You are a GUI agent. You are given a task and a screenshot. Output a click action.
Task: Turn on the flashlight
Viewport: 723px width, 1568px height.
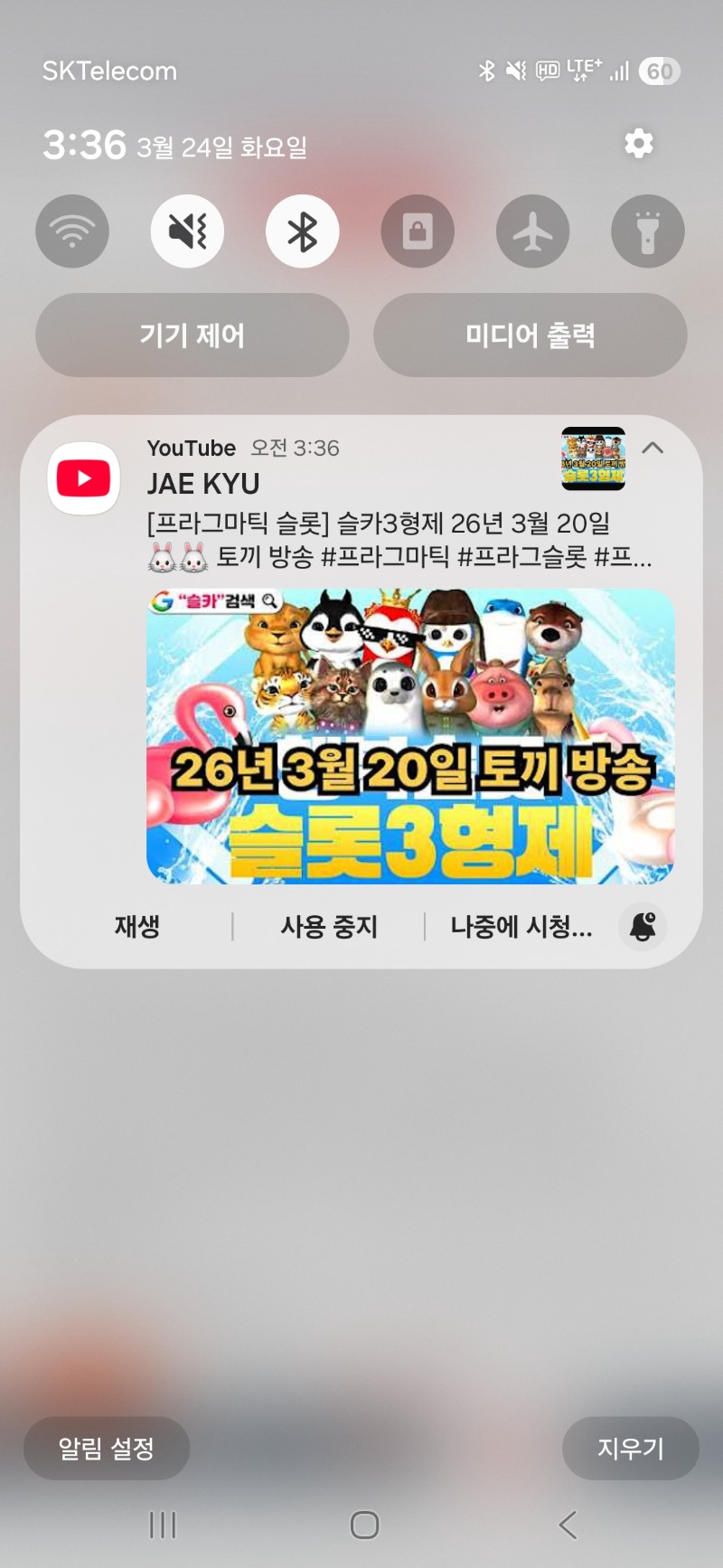click(647, 231)
